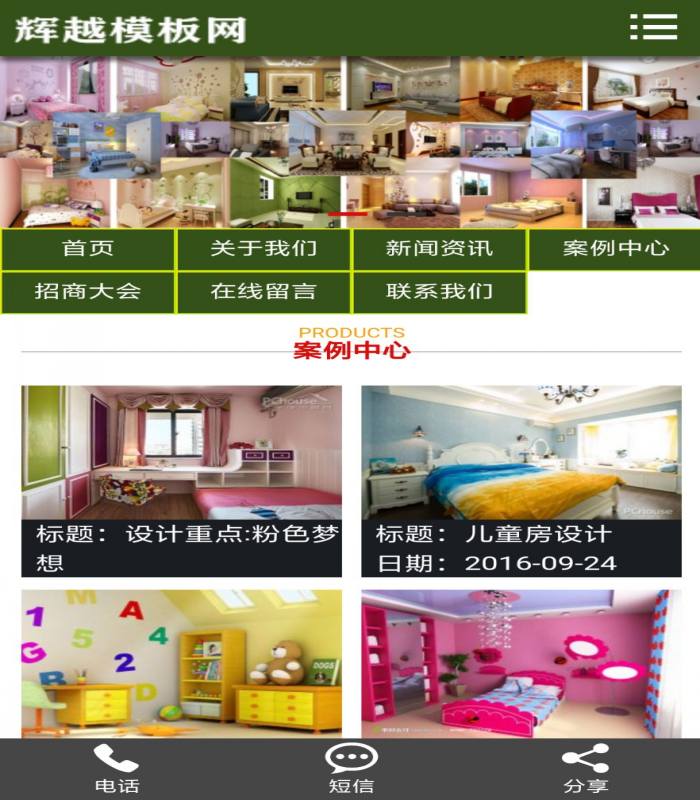
Task: Tap the 短信 message button
Action: tap(350, 769)
